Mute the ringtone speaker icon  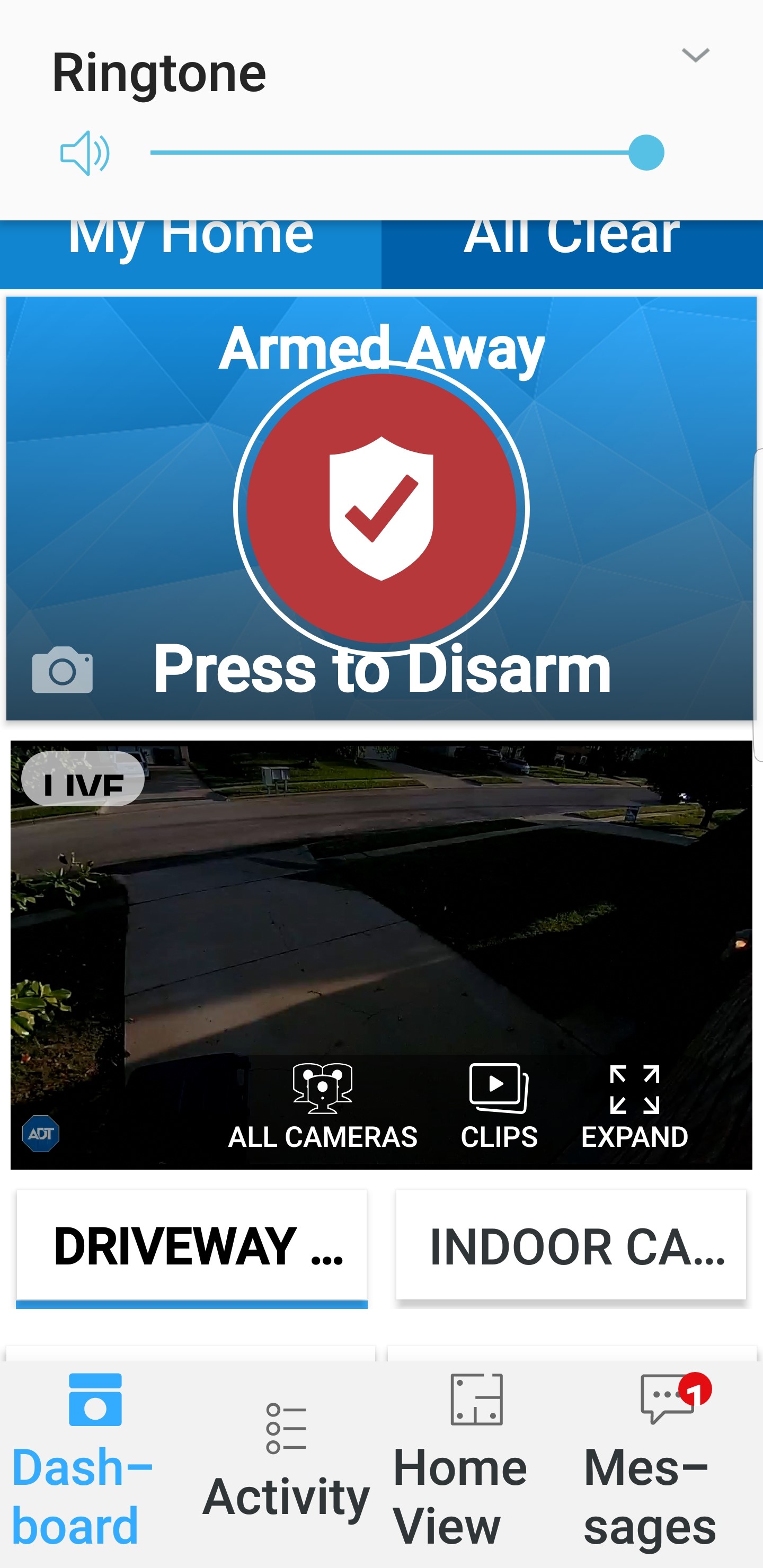85,153
